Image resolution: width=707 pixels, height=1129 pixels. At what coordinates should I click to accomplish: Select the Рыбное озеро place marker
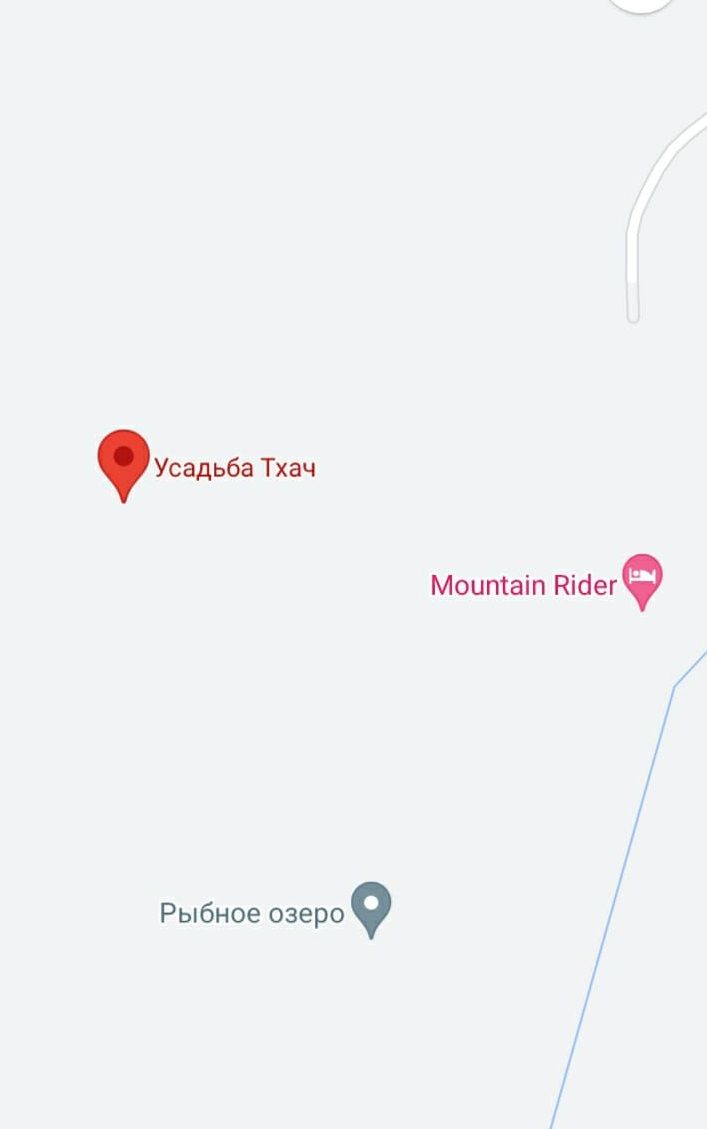pyautogui.click(x=371, y=906)
